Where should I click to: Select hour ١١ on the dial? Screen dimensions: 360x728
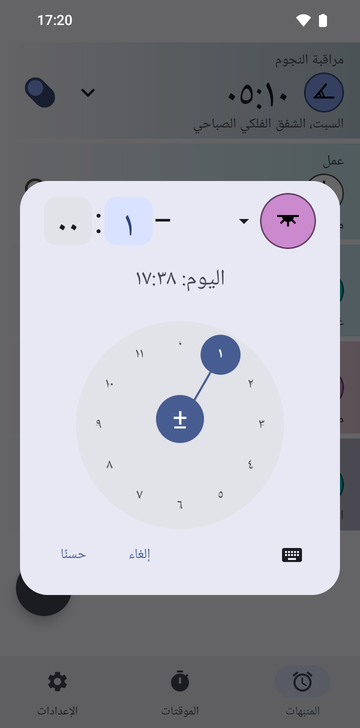pos(139,354)
